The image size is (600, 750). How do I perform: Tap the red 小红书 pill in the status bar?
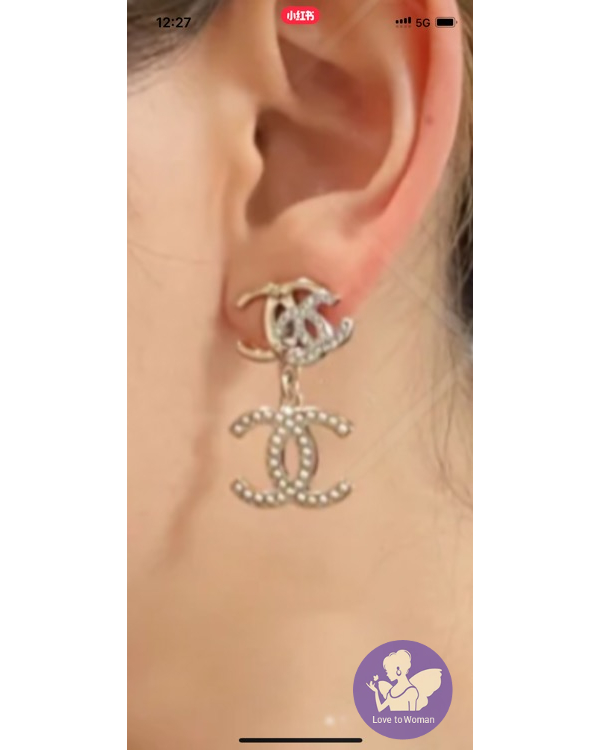[x=300, y=16]
